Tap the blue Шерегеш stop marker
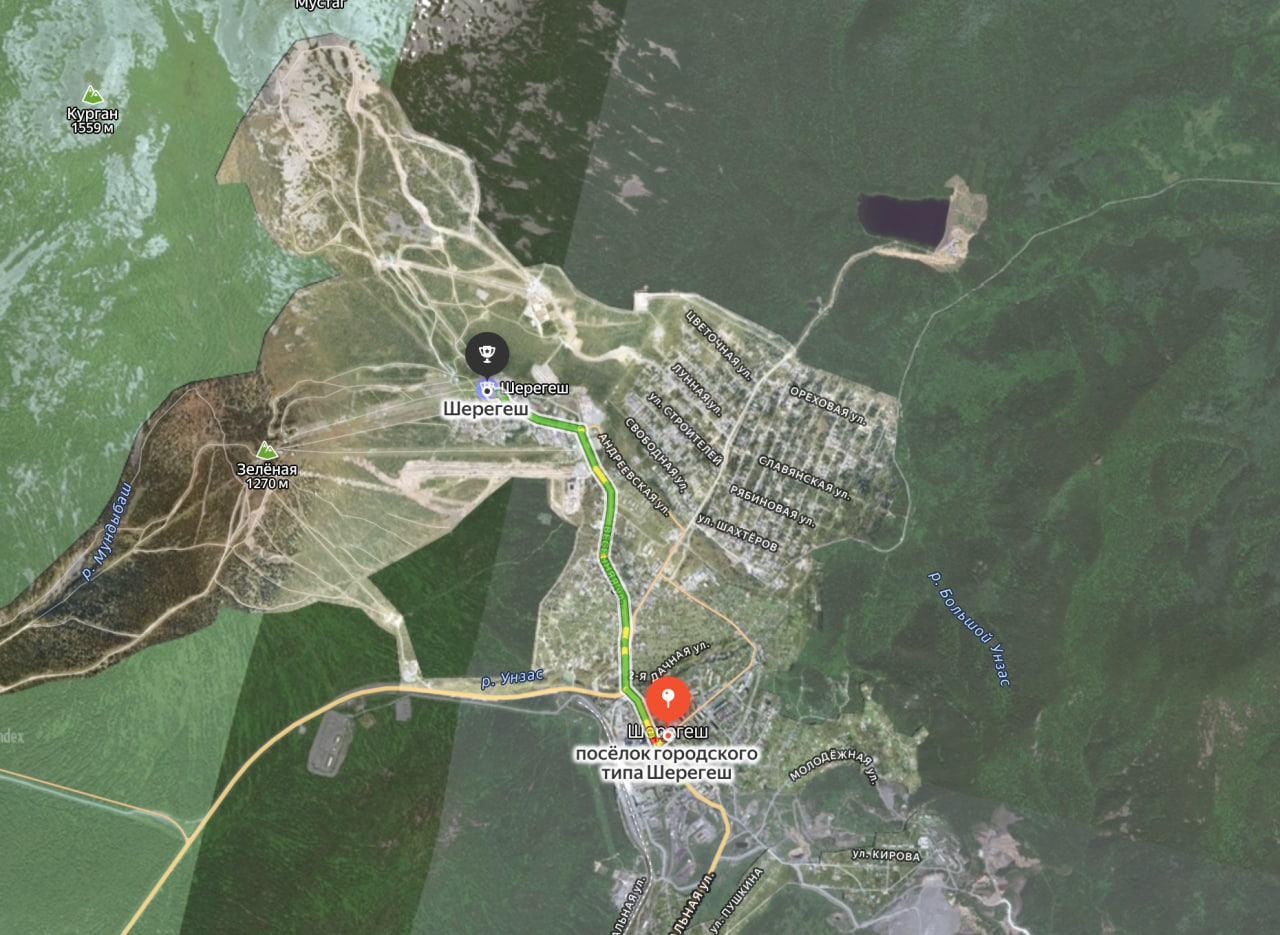 click(x=486, y=389)
